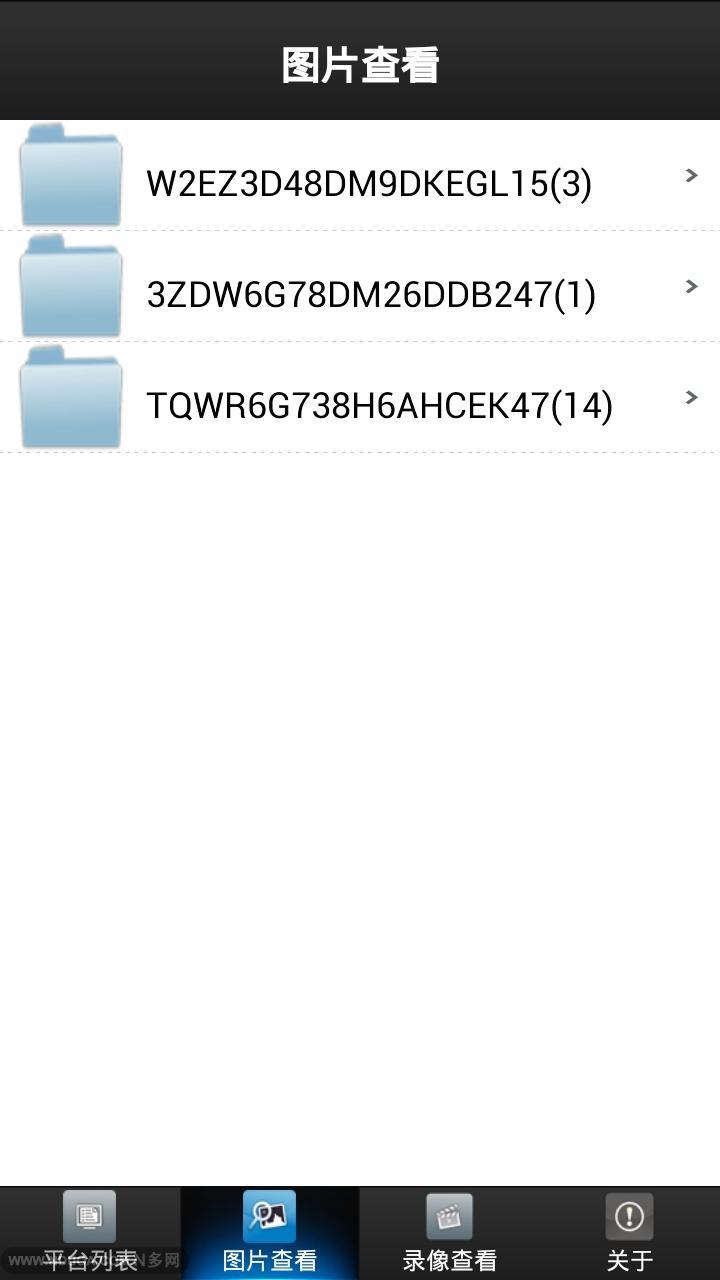Go to the 录像查看 tab
720x1280 pixels.
pos(450,1233)
